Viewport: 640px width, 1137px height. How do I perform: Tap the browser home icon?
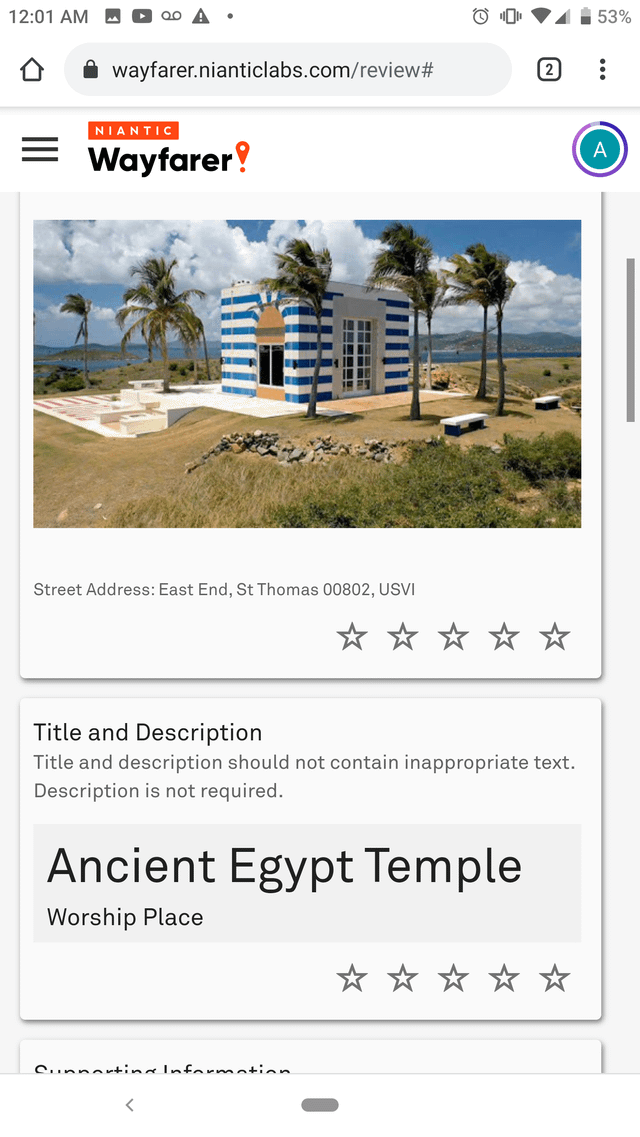coord(32,70)
